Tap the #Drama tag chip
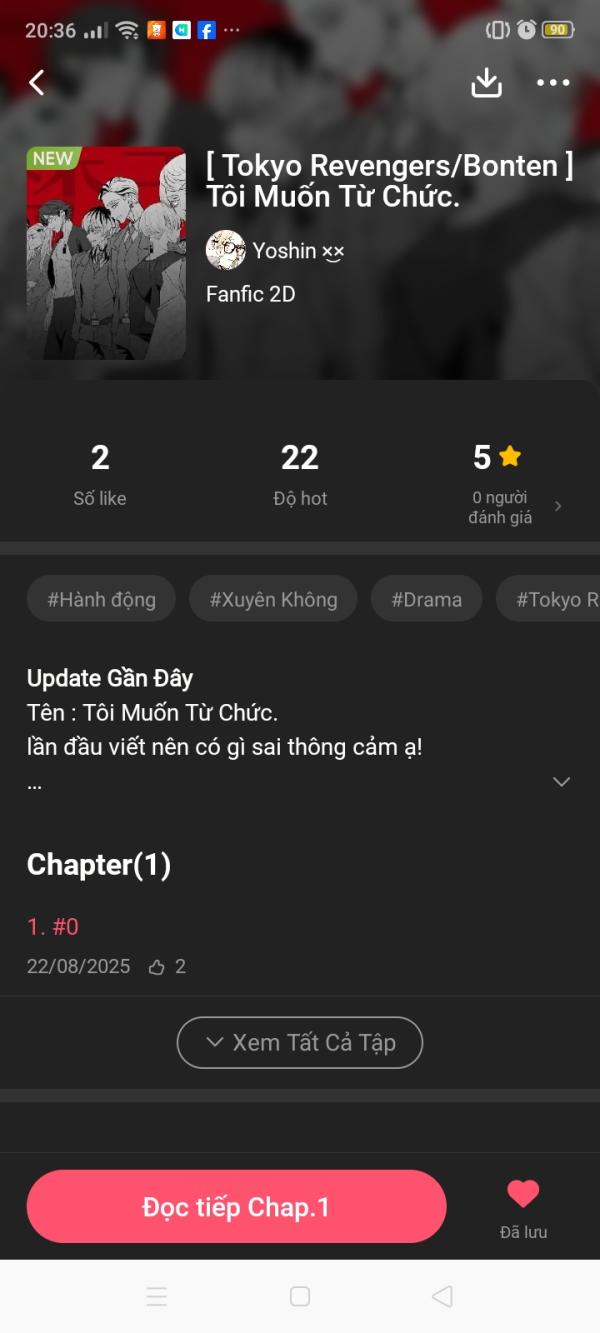The width and height of the screenshot is (600, 1333). [426, 600]
